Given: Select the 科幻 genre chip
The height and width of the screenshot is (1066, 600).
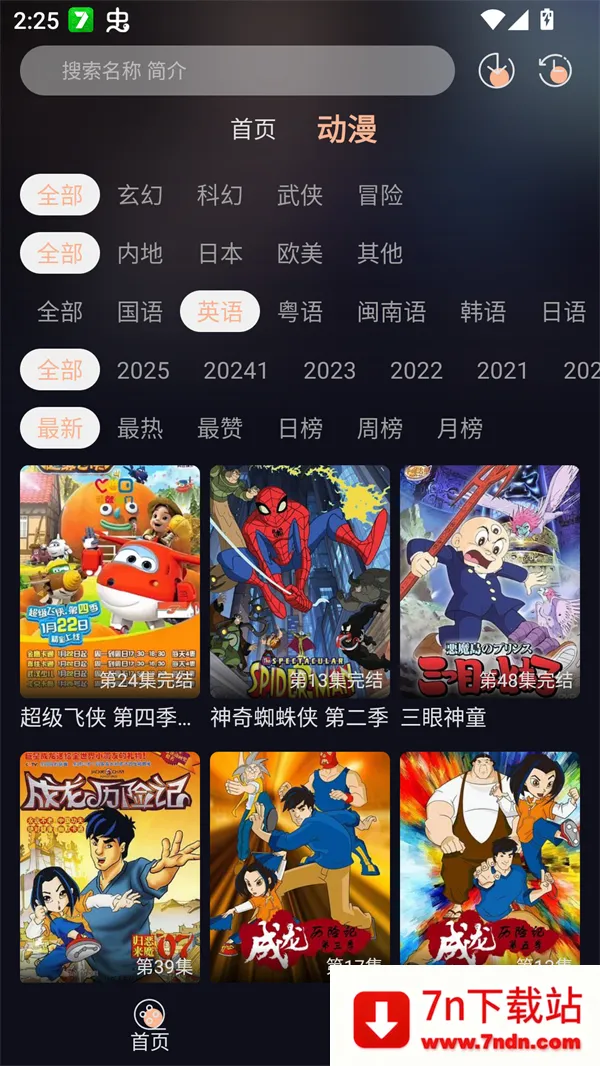Looking at the screenshot, I should tap(220, 195).
